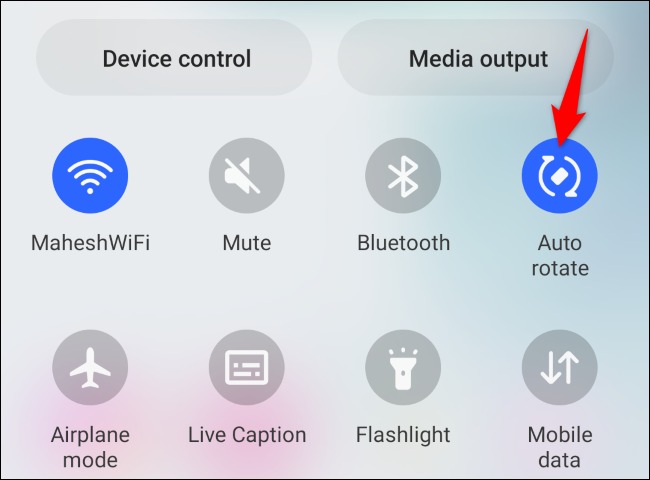Open Media output settings
This screenshot has height=480, width=650.
477,58
